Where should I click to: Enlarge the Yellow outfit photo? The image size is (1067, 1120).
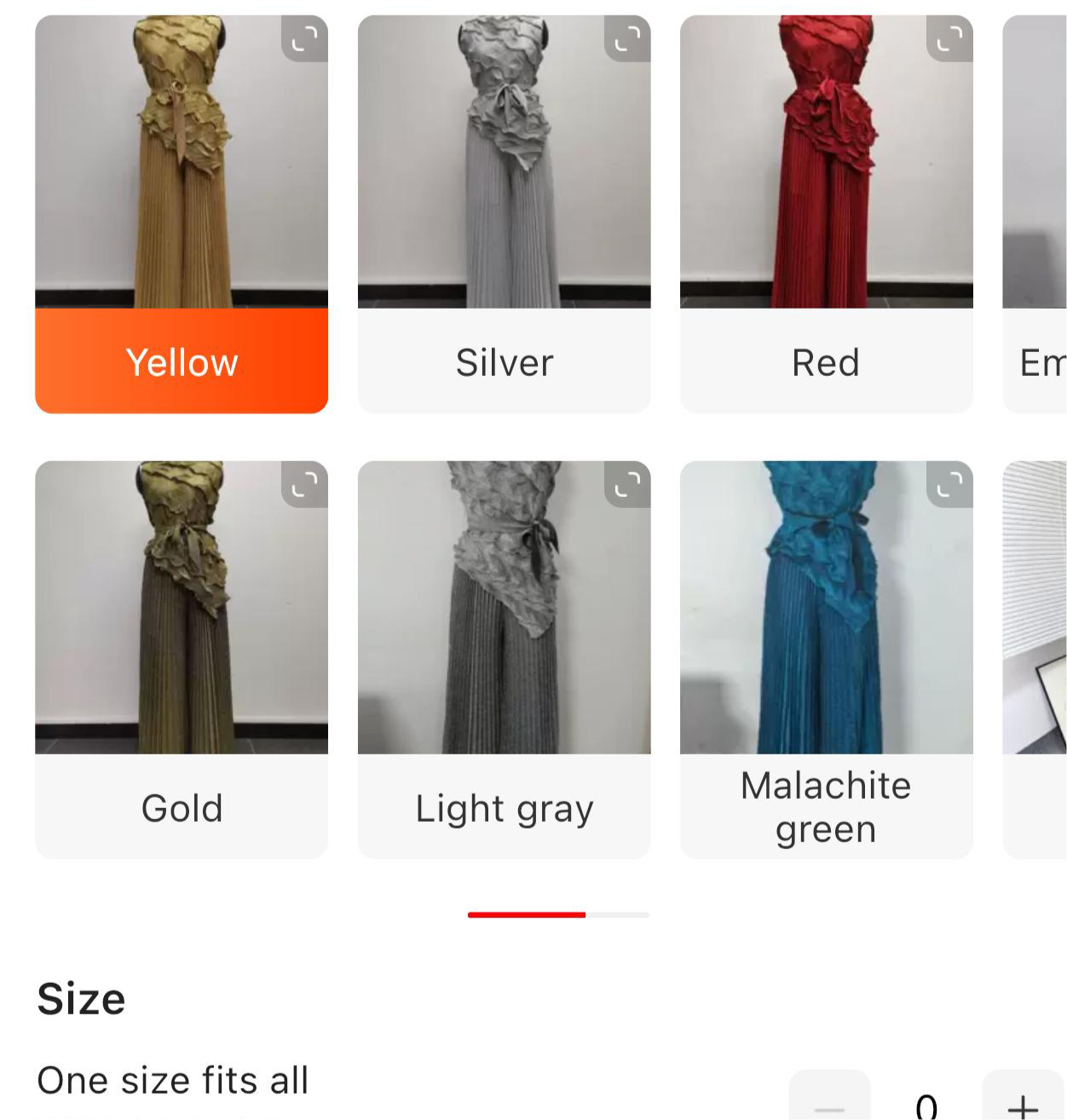(304, 39)
